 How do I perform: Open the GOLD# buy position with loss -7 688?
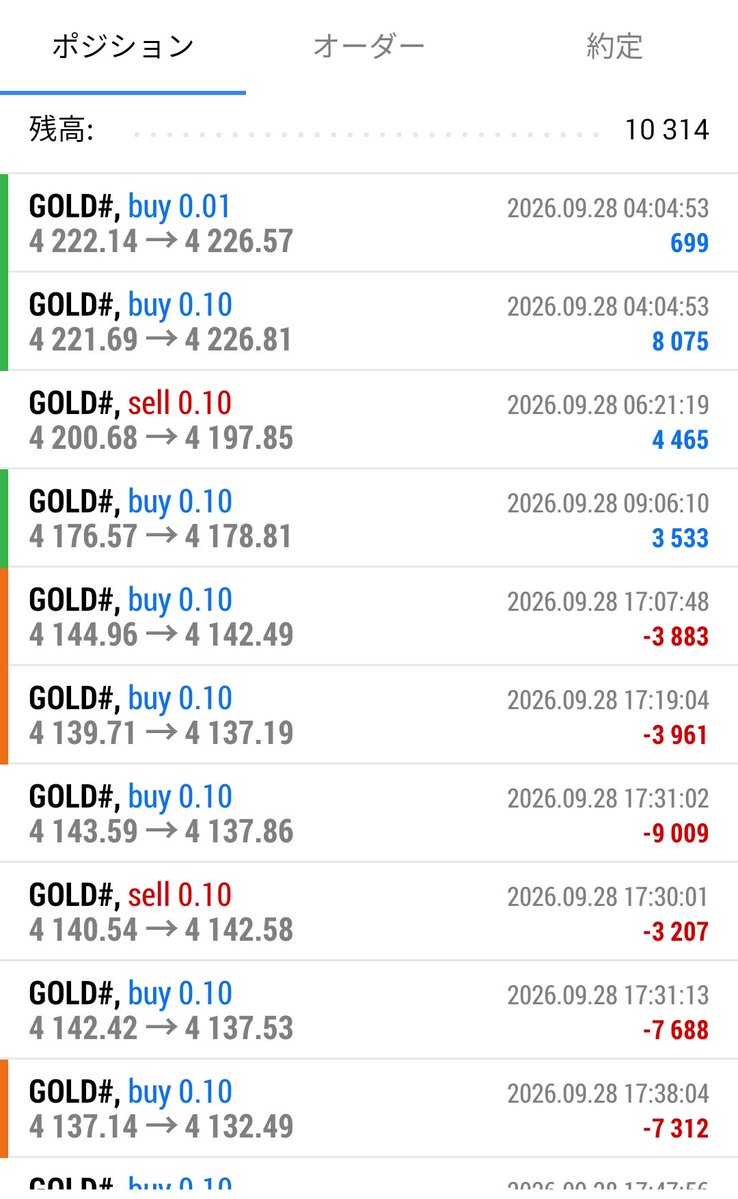[369, 1010]
